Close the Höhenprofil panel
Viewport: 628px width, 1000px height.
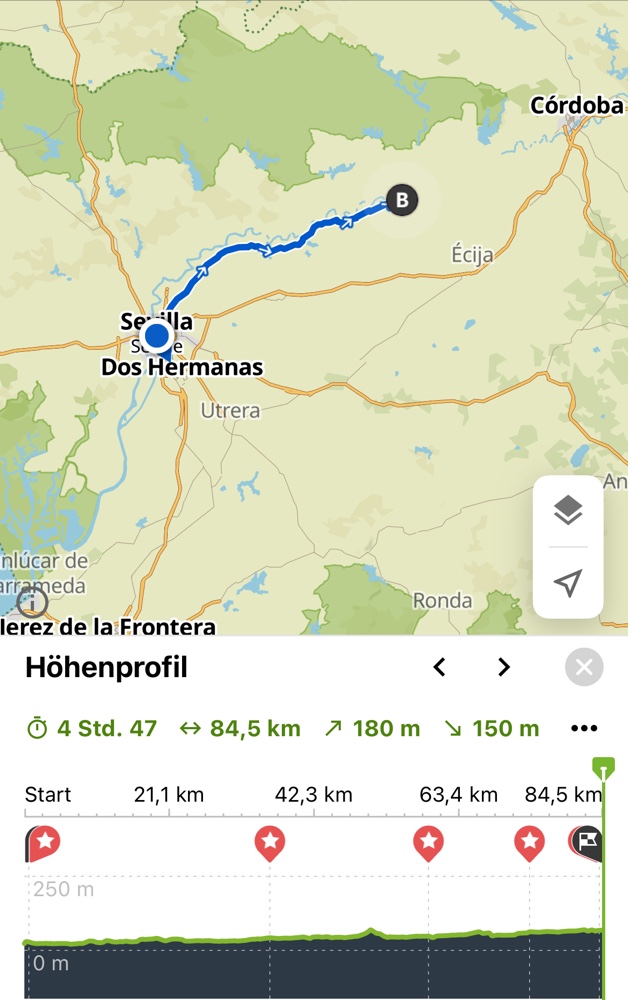click(x=584, y=667)
